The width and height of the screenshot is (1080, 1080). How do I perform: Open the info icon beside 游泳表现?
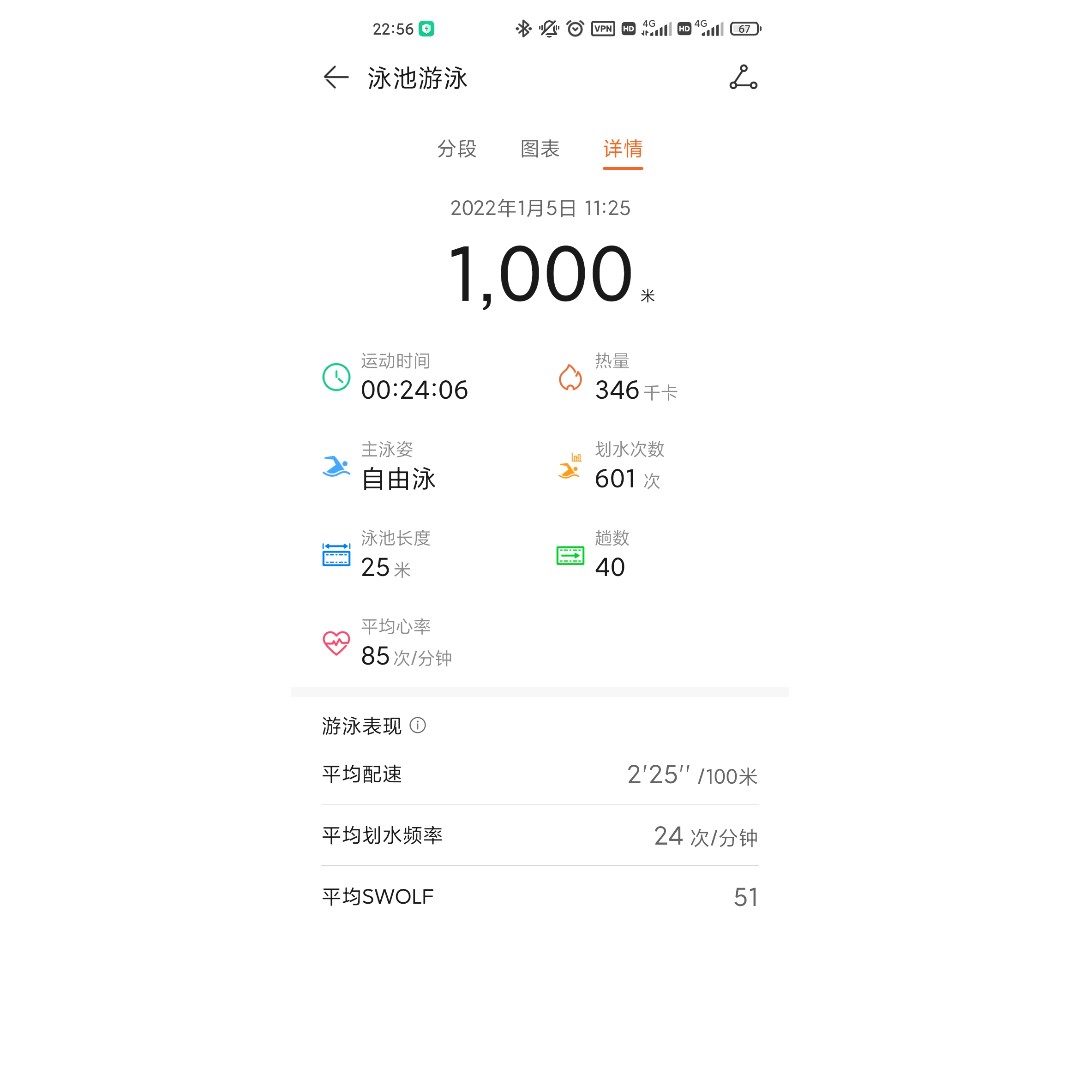coord(418,726)
